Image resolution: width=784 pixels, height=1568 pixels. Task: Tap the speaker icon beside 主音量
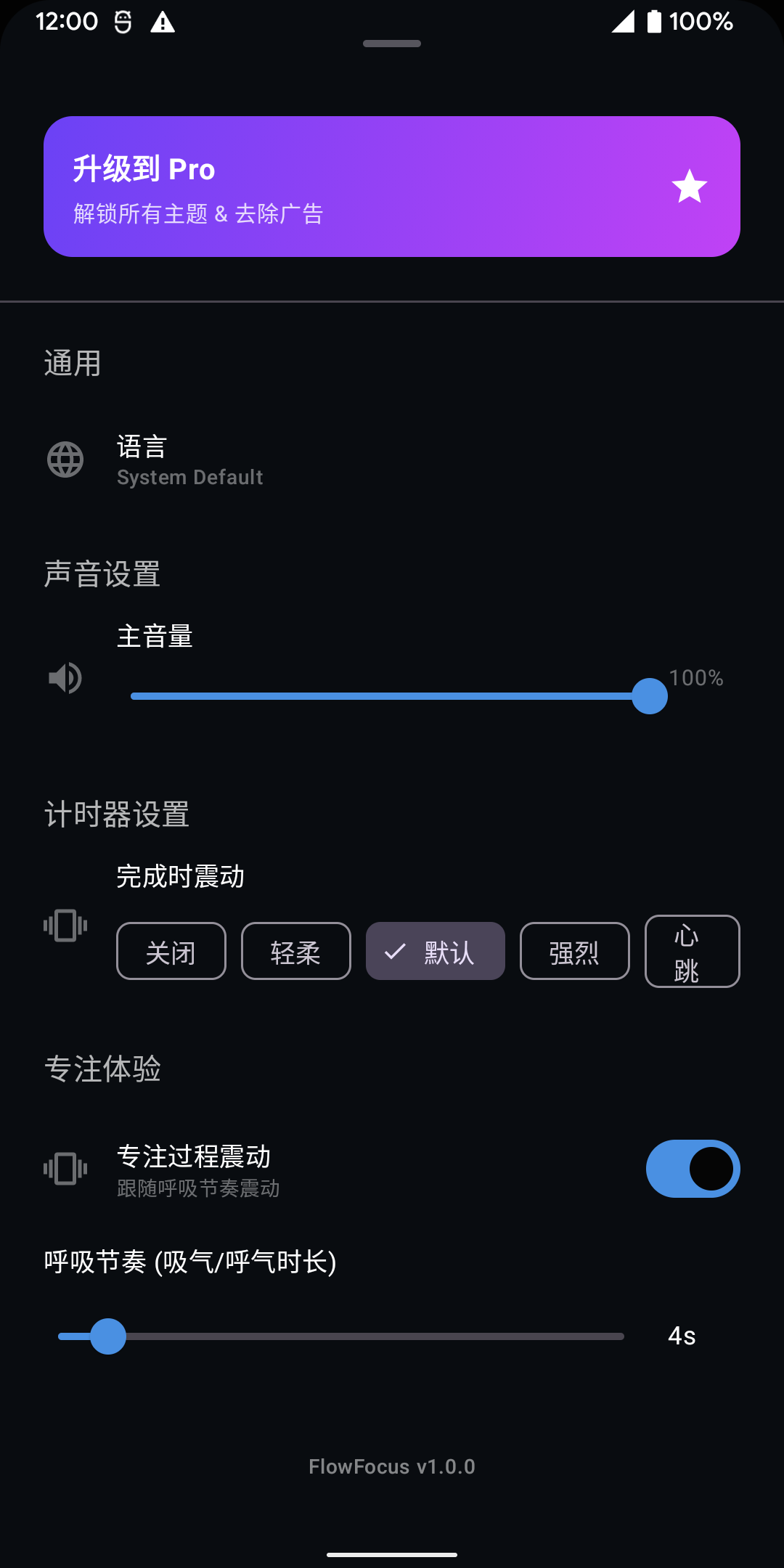click(x=66, y=679)
